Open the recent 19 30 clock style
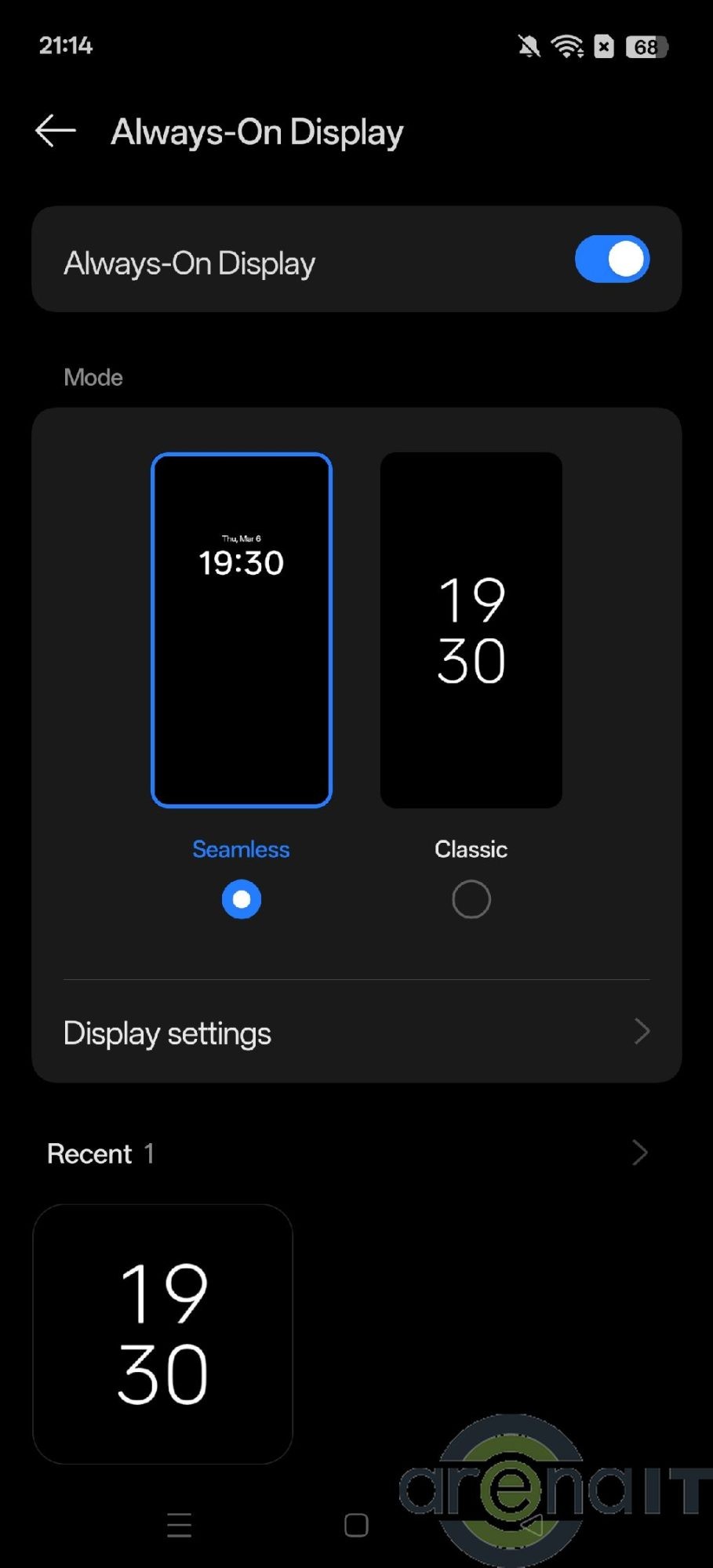The height and width of the screenshot is (1568, 713). coord(163,1334)
